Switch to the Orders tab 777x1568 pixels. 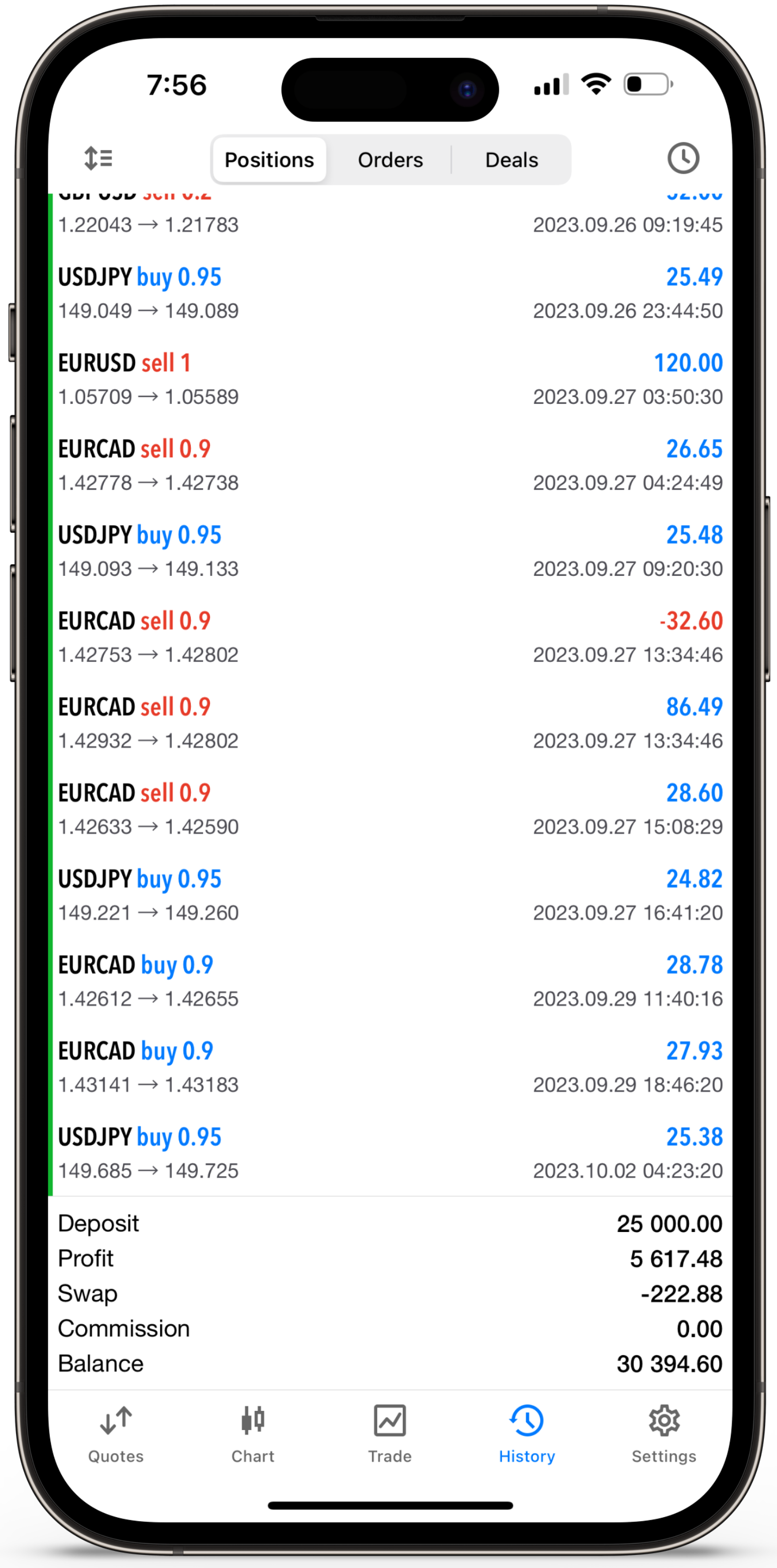coord(390,160)
